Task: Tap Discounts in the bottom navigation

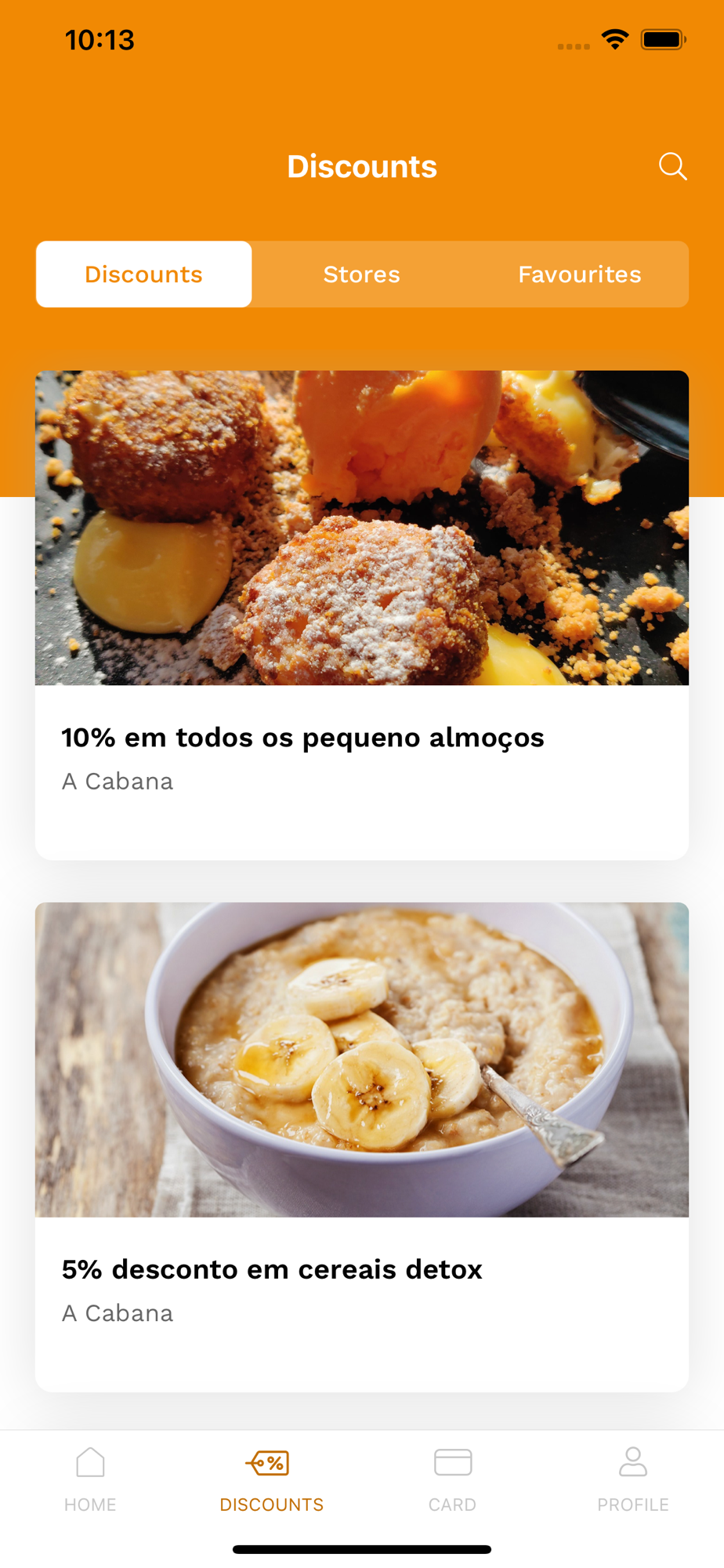Action: point(271,1479)
